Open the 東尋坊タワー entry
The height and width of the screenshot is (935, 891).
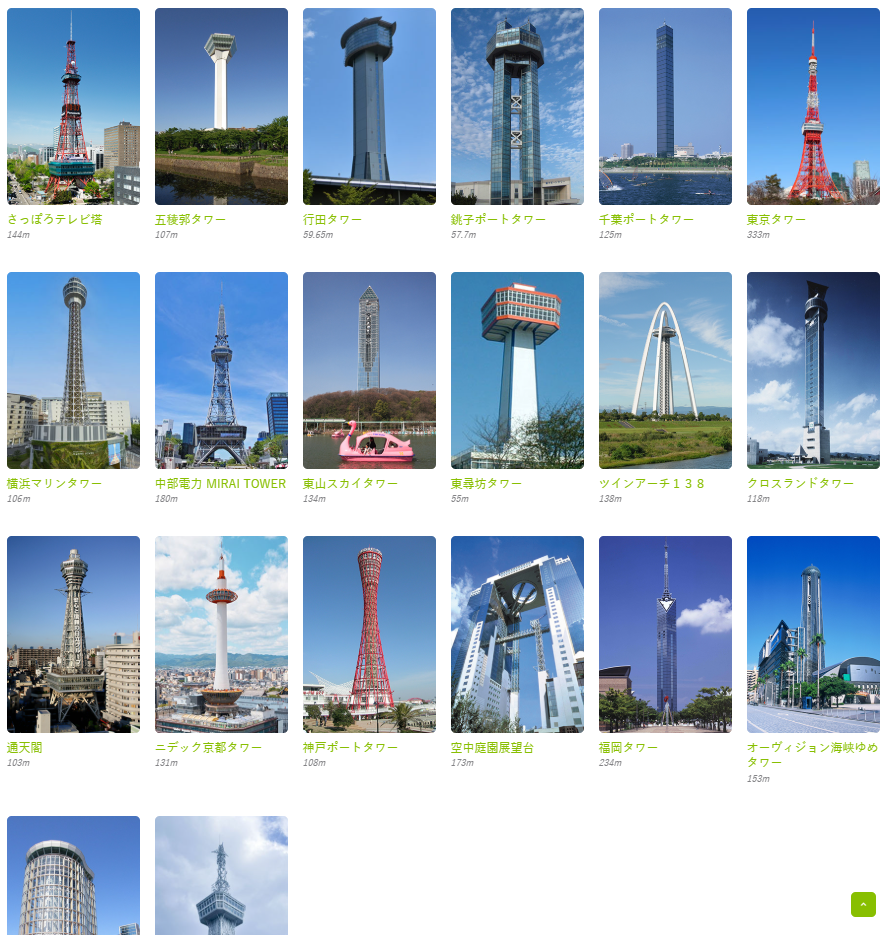tap(517, 371)
